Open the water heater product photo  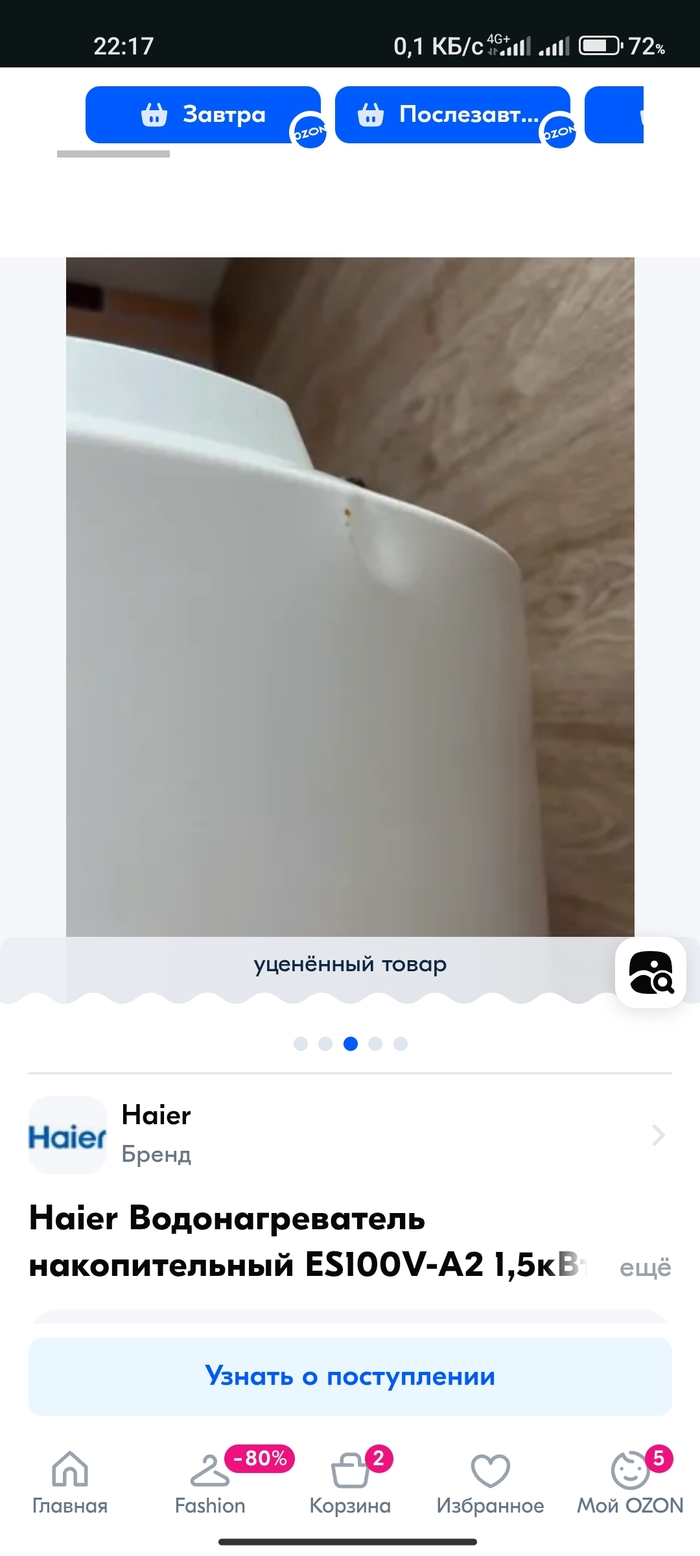(x=350, y=600)
